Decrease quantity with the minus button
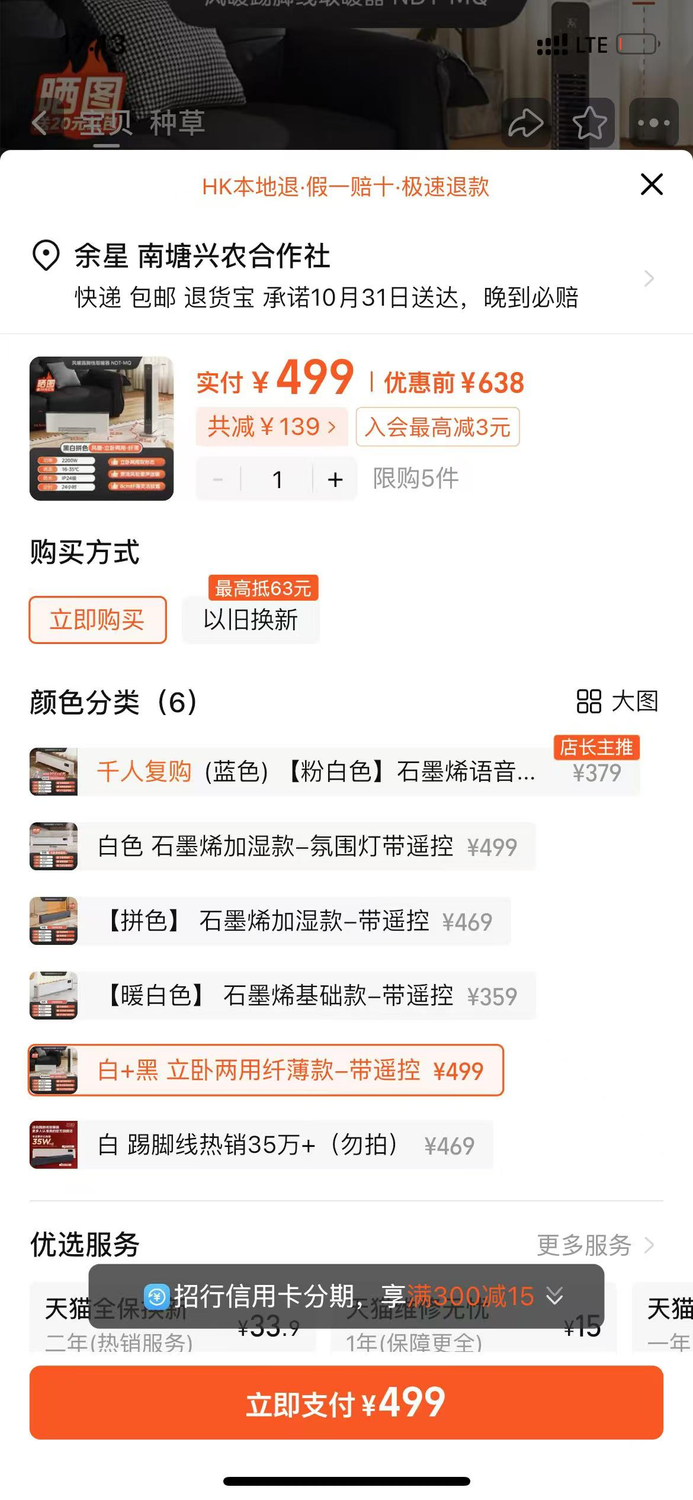The width and height of the screenshot is (693, 1500). pos(218,480)
